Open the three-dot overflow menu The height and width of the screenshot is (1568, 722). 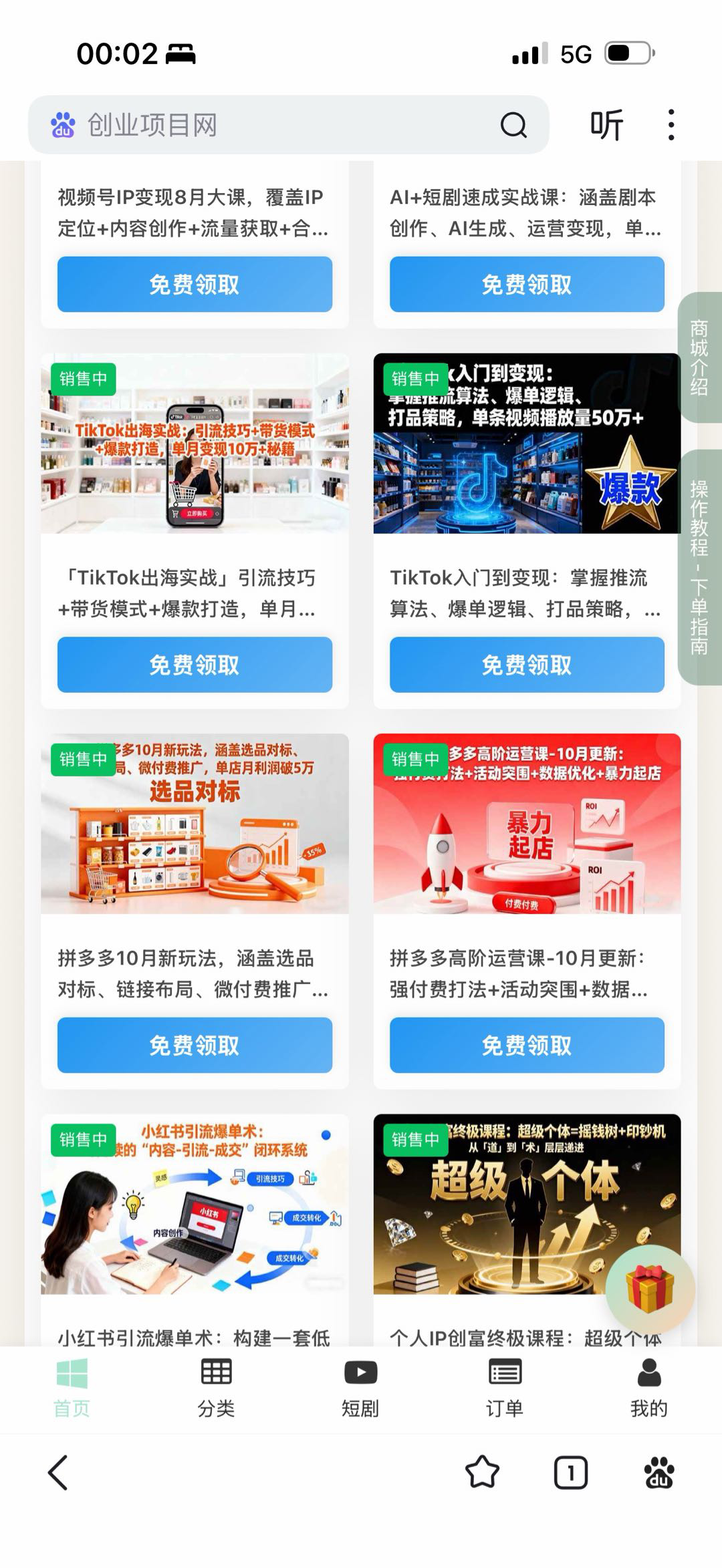671,125
